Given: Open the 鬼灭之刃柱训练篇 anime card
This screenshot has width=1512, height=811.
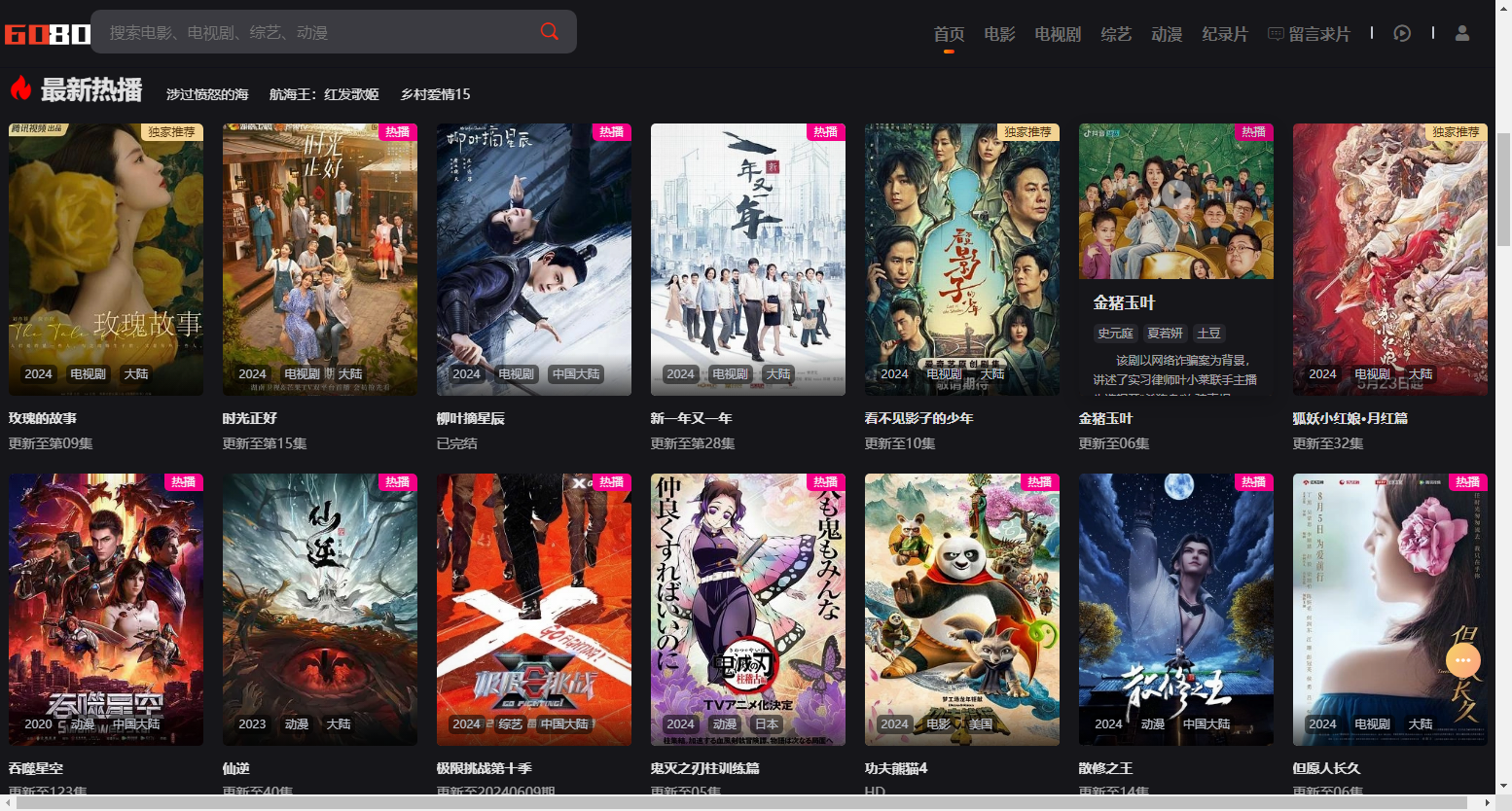Looking at the screenshot, I should pos(748,609).
